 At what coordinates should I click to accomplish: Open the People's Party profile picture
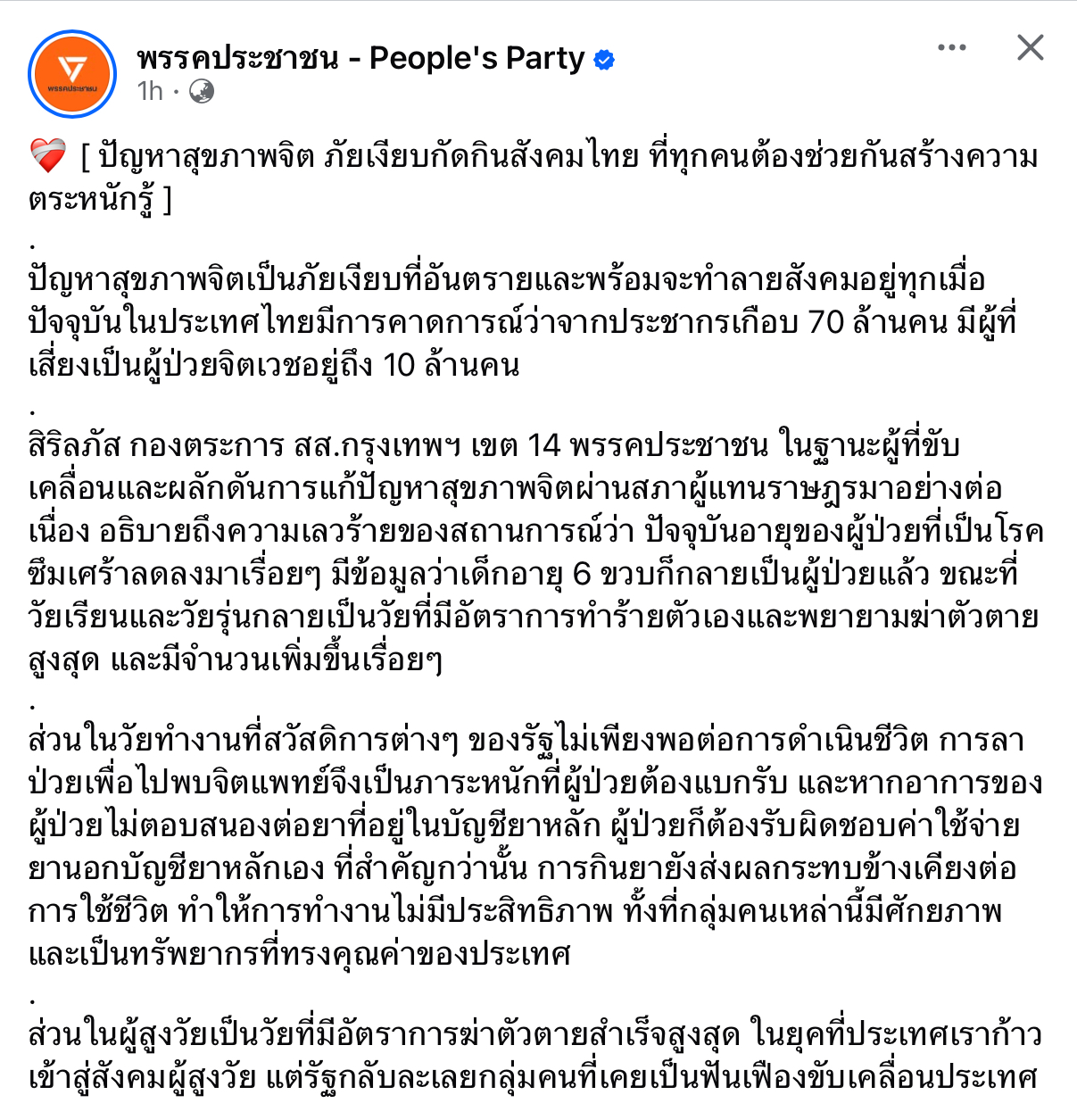click(72, 74)
